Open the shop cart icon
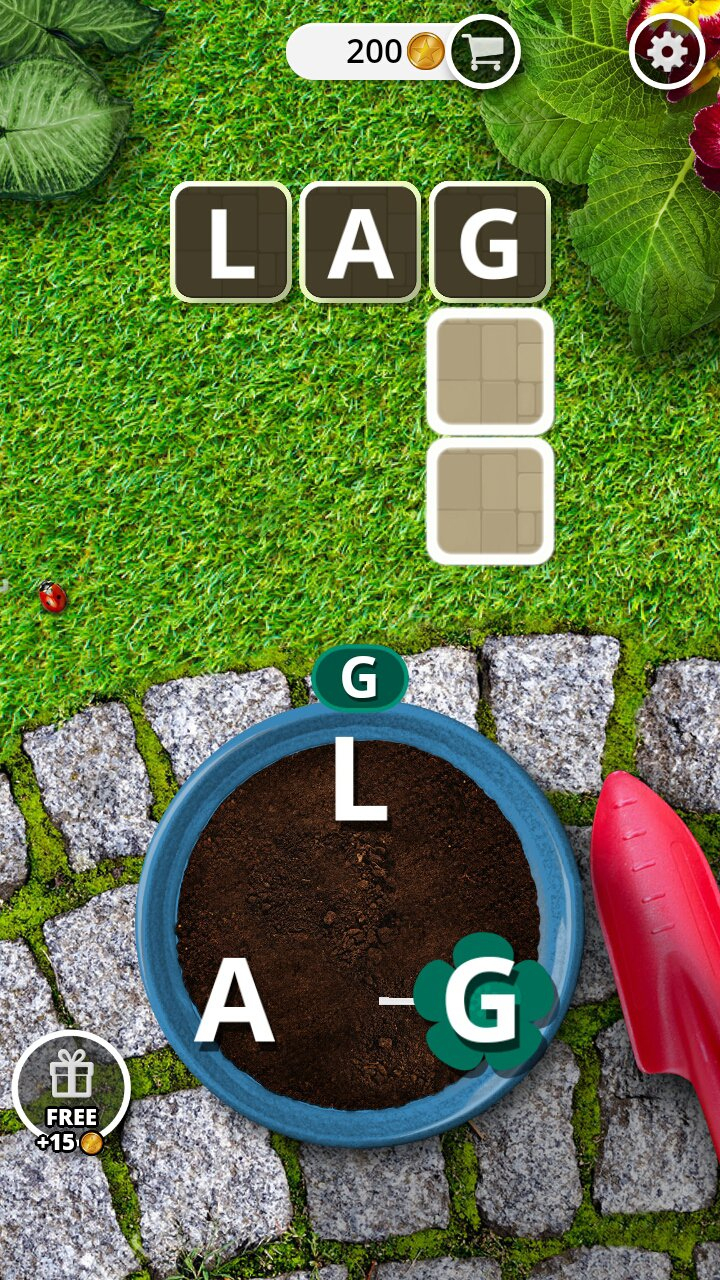Image resolution: width=720 pixels, height=1280 pixels. pyautogui.click(x=484, y=52)
